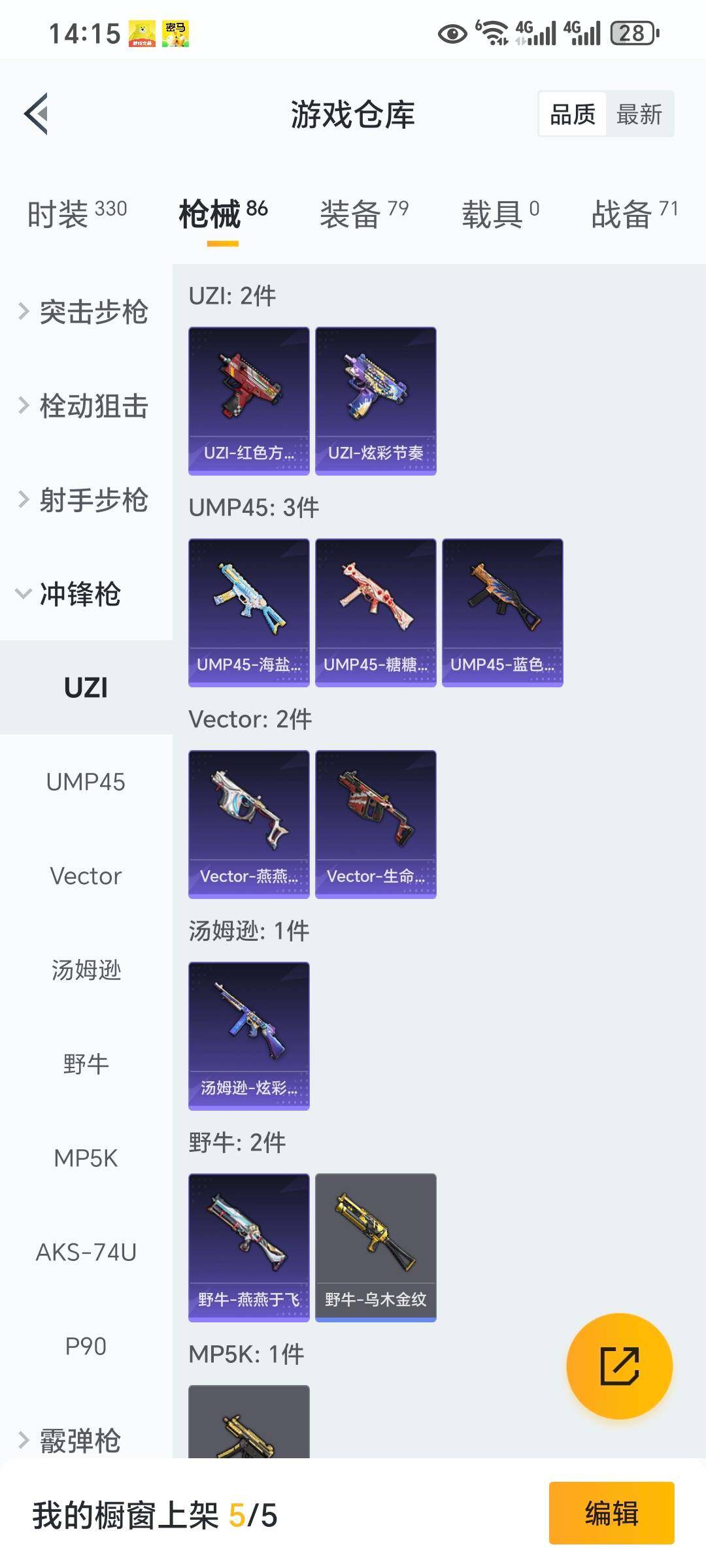Image resolution: width=706 pixels, height=1568 pixels.
Task: Open the 野牛-乌木金纹 skin item
Action: click(375, 1247)
